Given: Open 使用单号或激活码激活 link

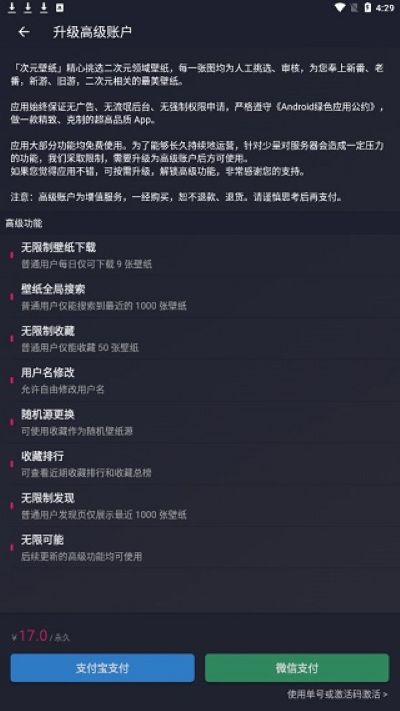Looking at the screenshot, I should coord(337,694).
